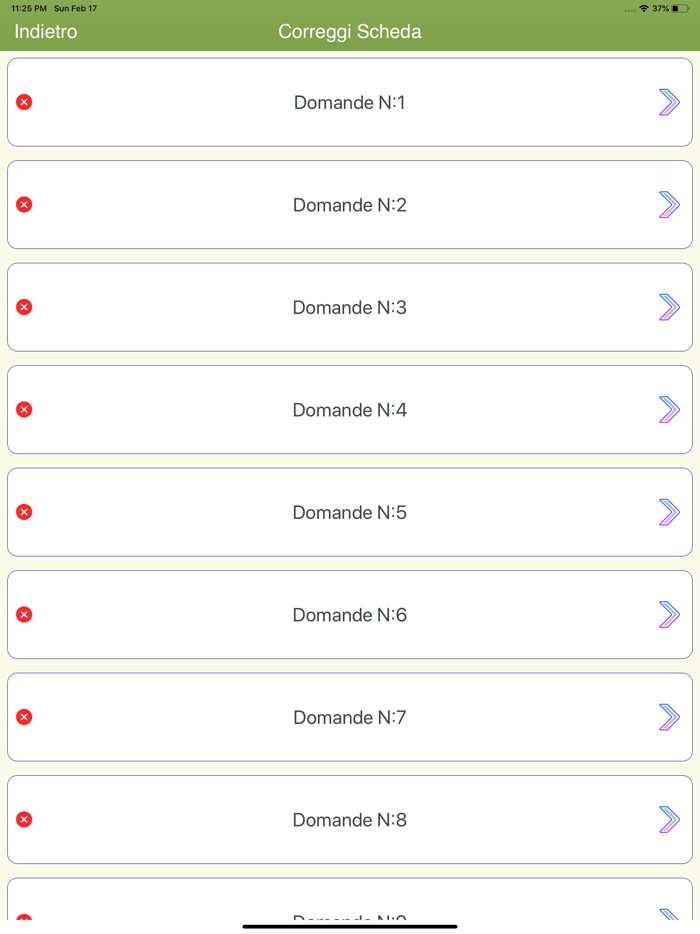Open the Domande N:7 row

point(349,717)
